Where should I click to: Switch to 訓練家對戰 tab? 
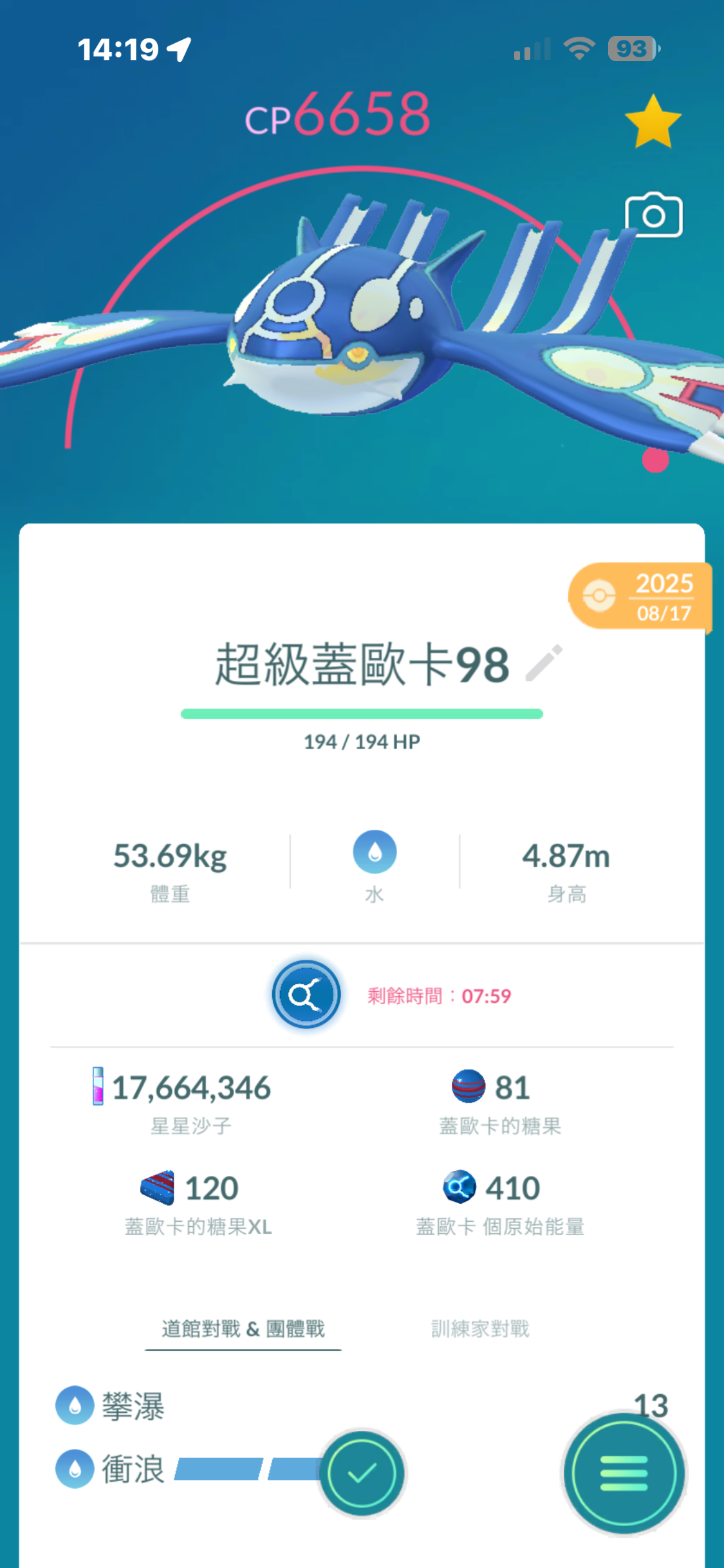tap(480, 1329)
